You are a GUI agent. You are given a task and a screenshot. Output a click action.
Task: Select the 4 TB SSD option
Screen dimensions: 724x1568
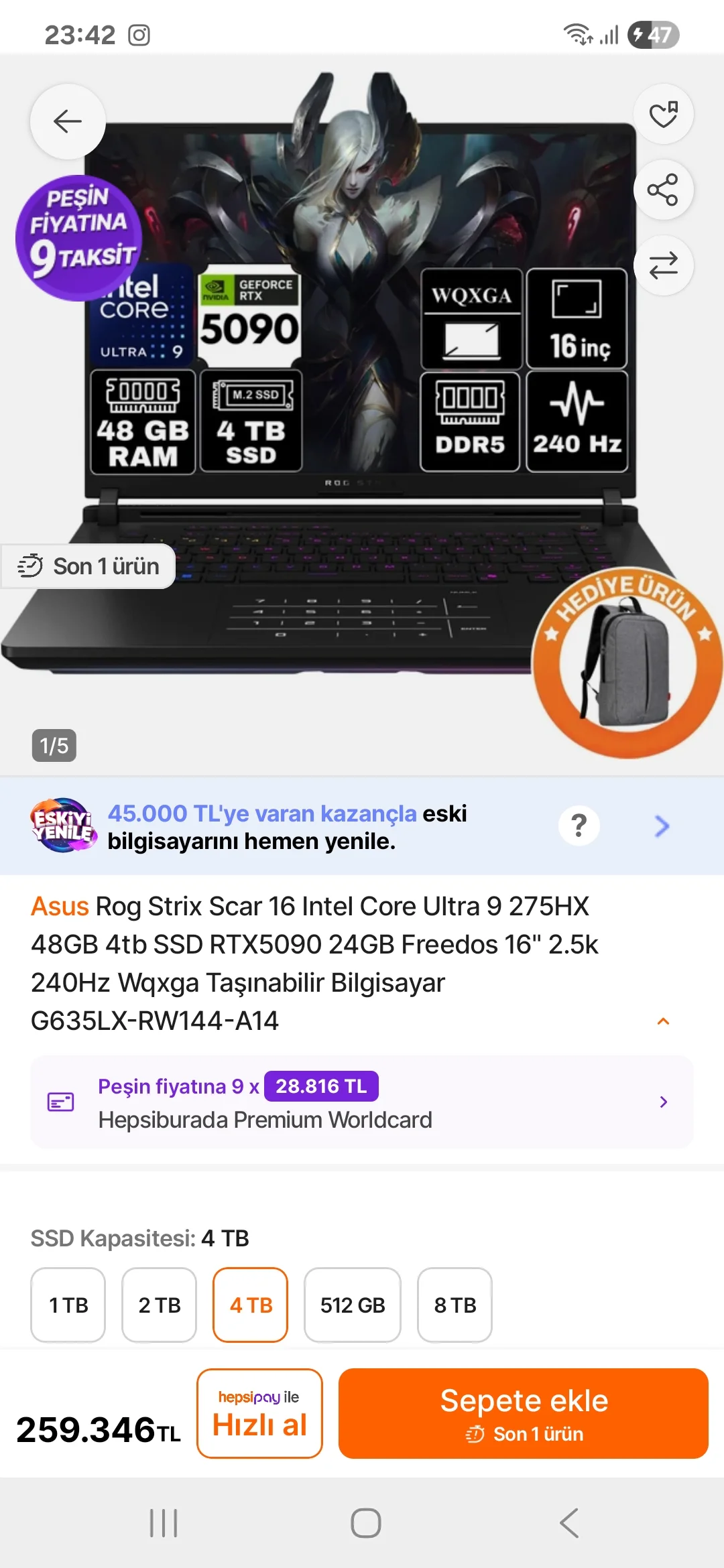[251, 1305]
